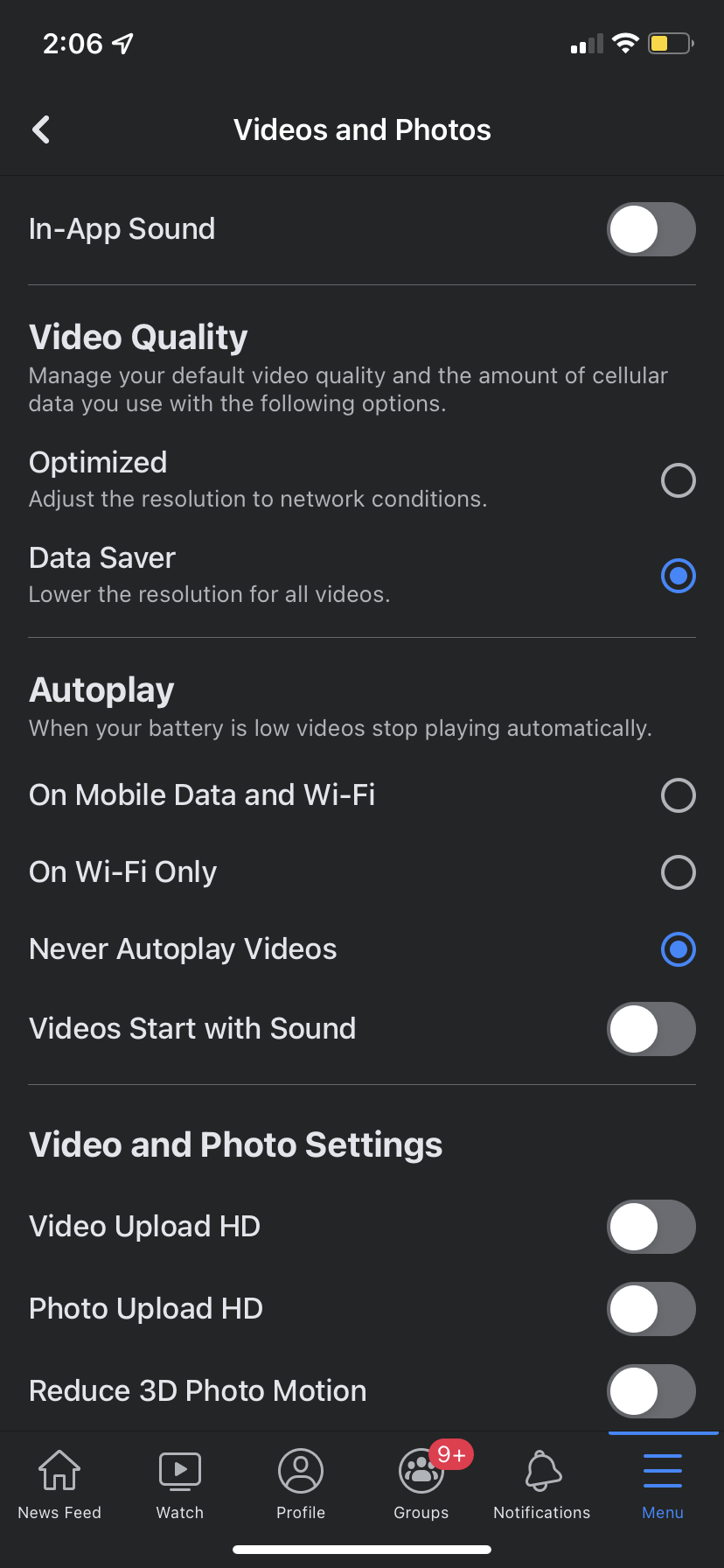Open the Groups tab
Screen dimensions: 724x1568
(x=421, y=1484)
